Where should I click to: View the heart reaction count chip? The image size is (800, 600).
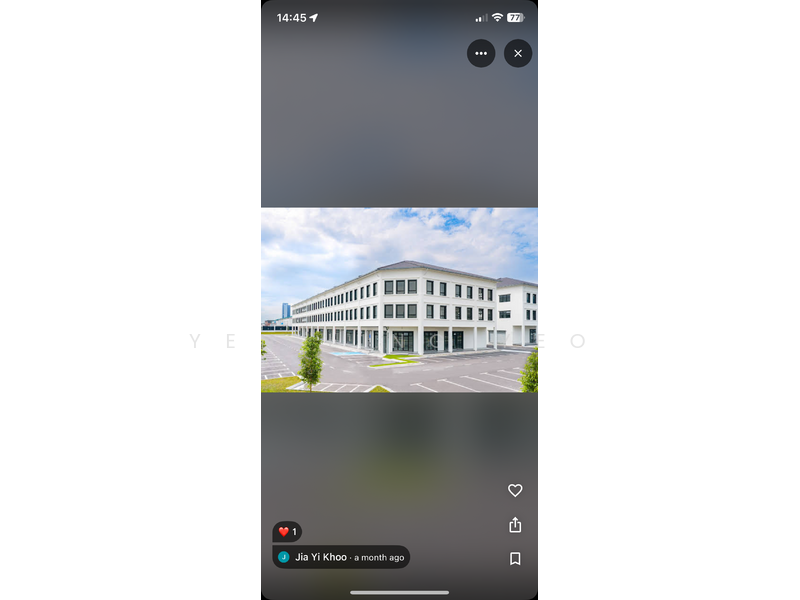[287, 532]
